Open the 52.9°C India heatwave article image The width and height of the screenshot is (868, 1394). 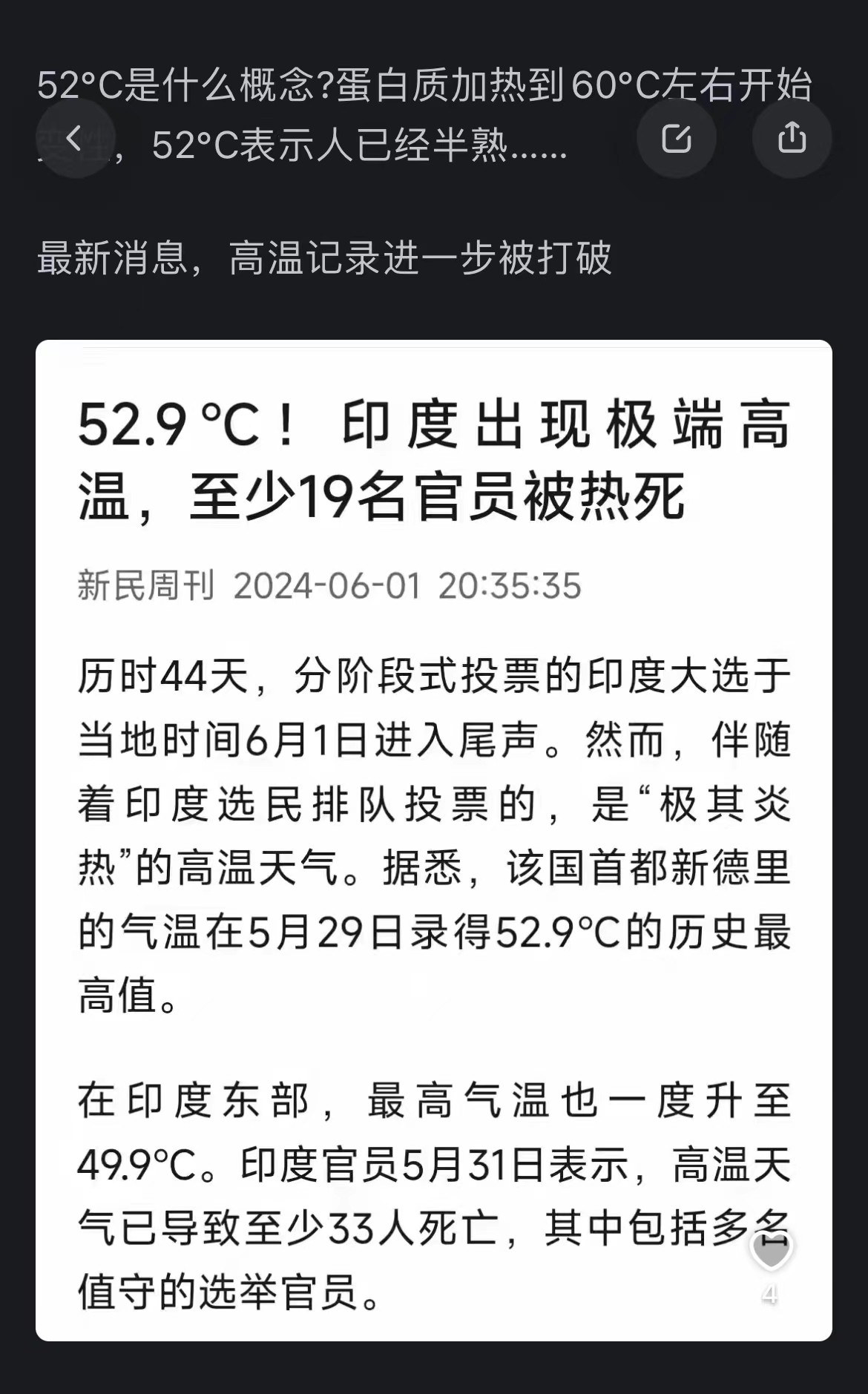click(x=434, y=841)
